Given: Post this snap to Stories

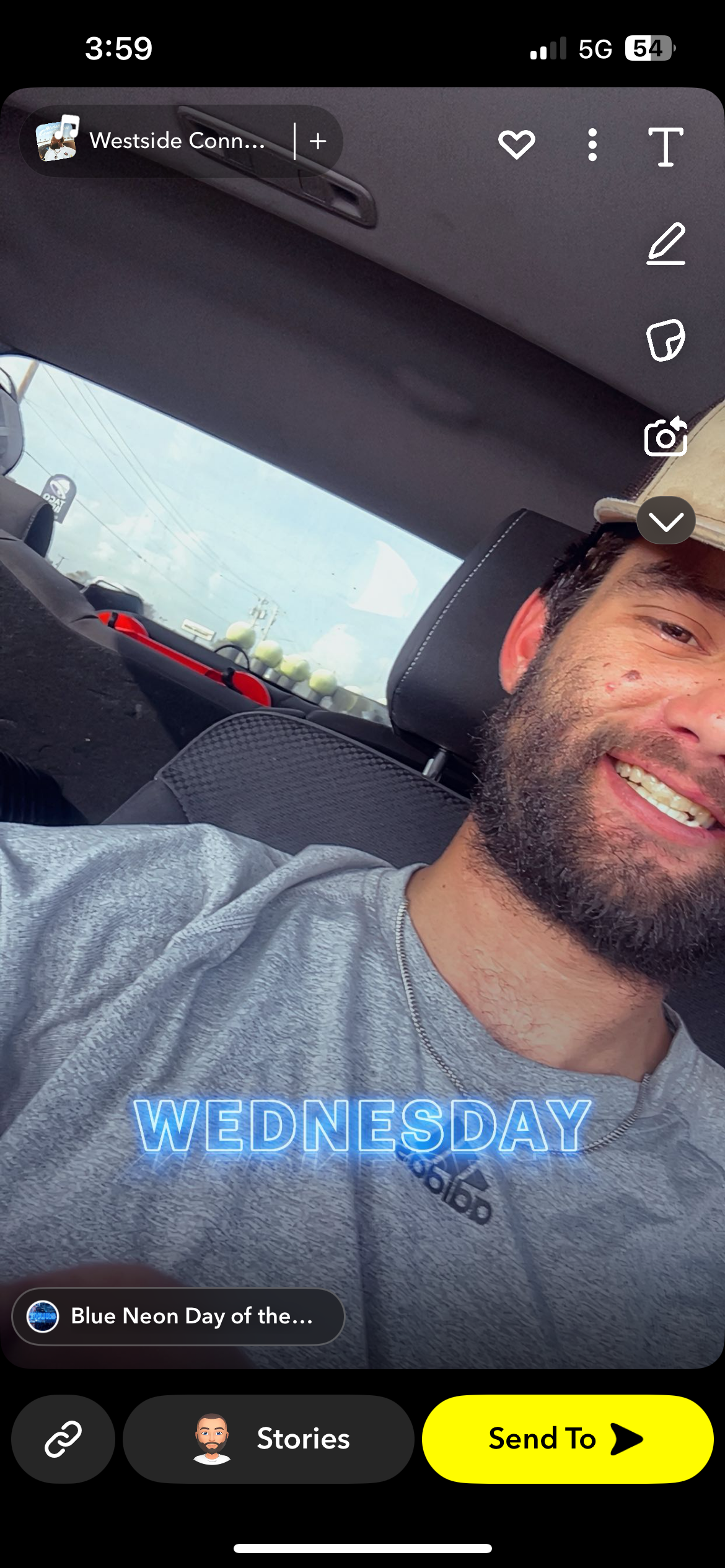Looking at the screenshot, I should [268, 1439].
